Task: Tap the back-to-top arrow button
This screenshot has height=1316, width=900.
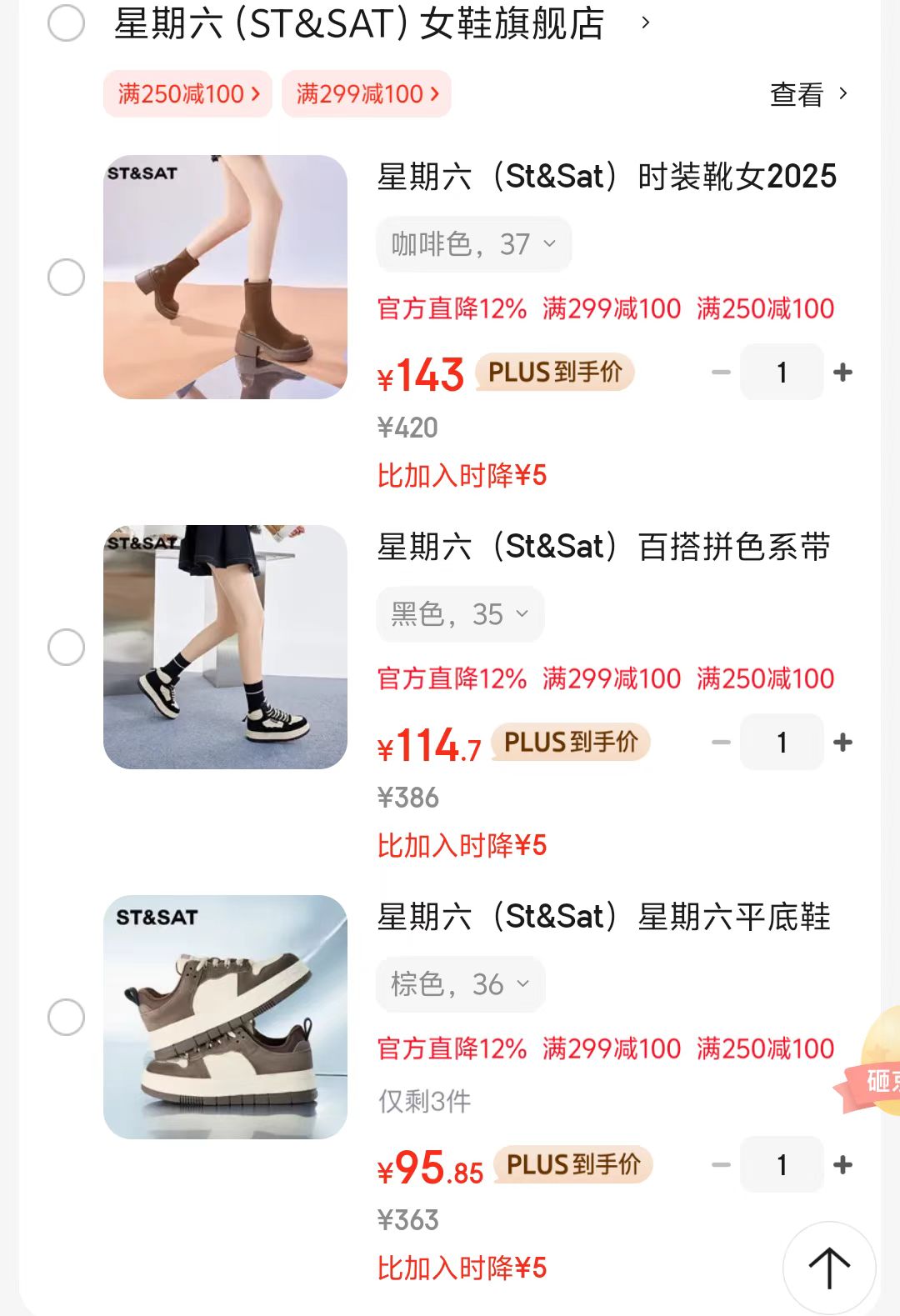Action: tap(828, 1267)
